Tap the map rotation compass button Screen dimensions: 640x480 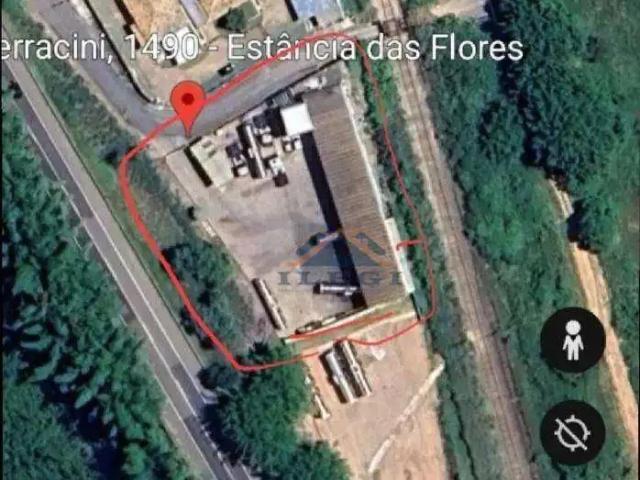[572, 433]
